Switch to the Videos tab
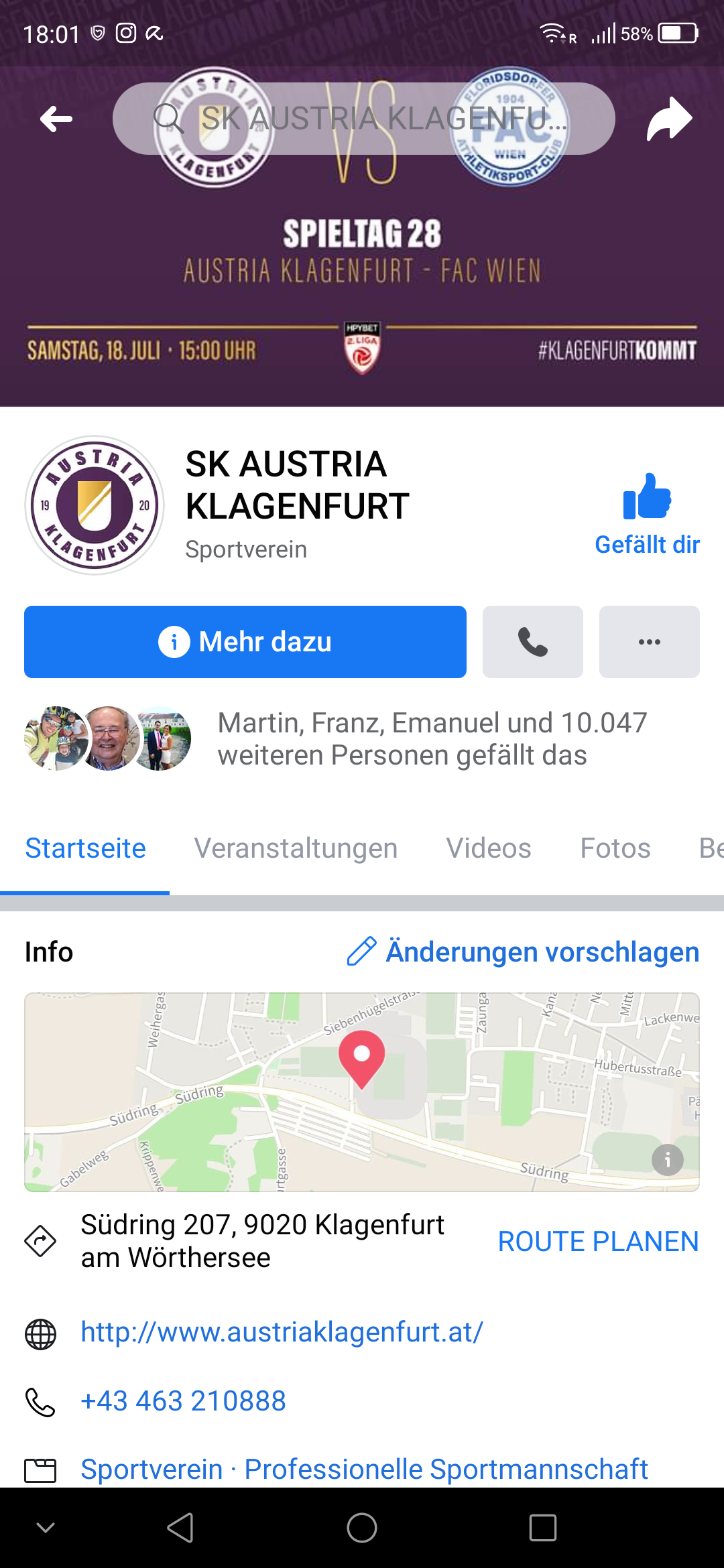 pyautogui.click(x=489, y=848)
